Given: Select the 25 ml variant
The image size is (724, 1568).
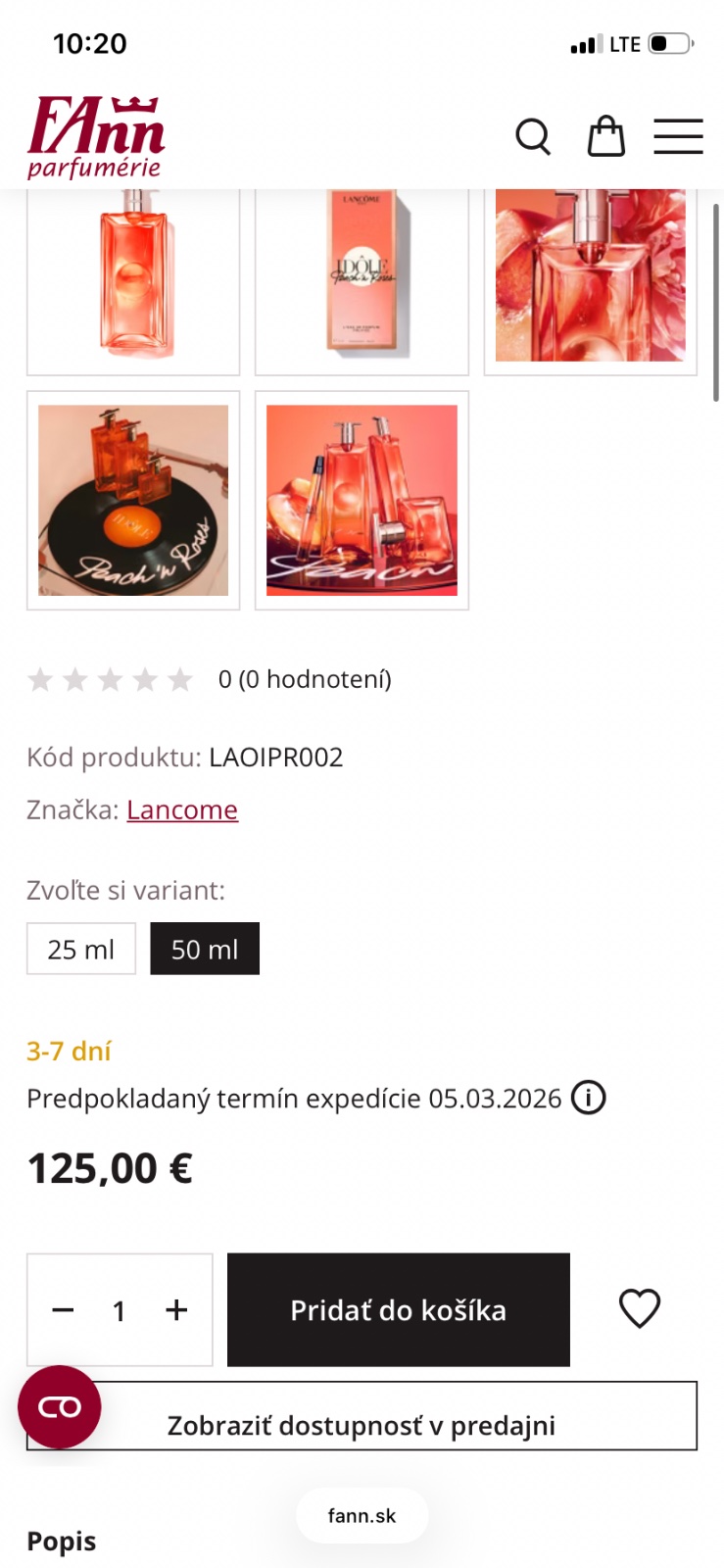Looking at the screenshot, I should [81, 949].
